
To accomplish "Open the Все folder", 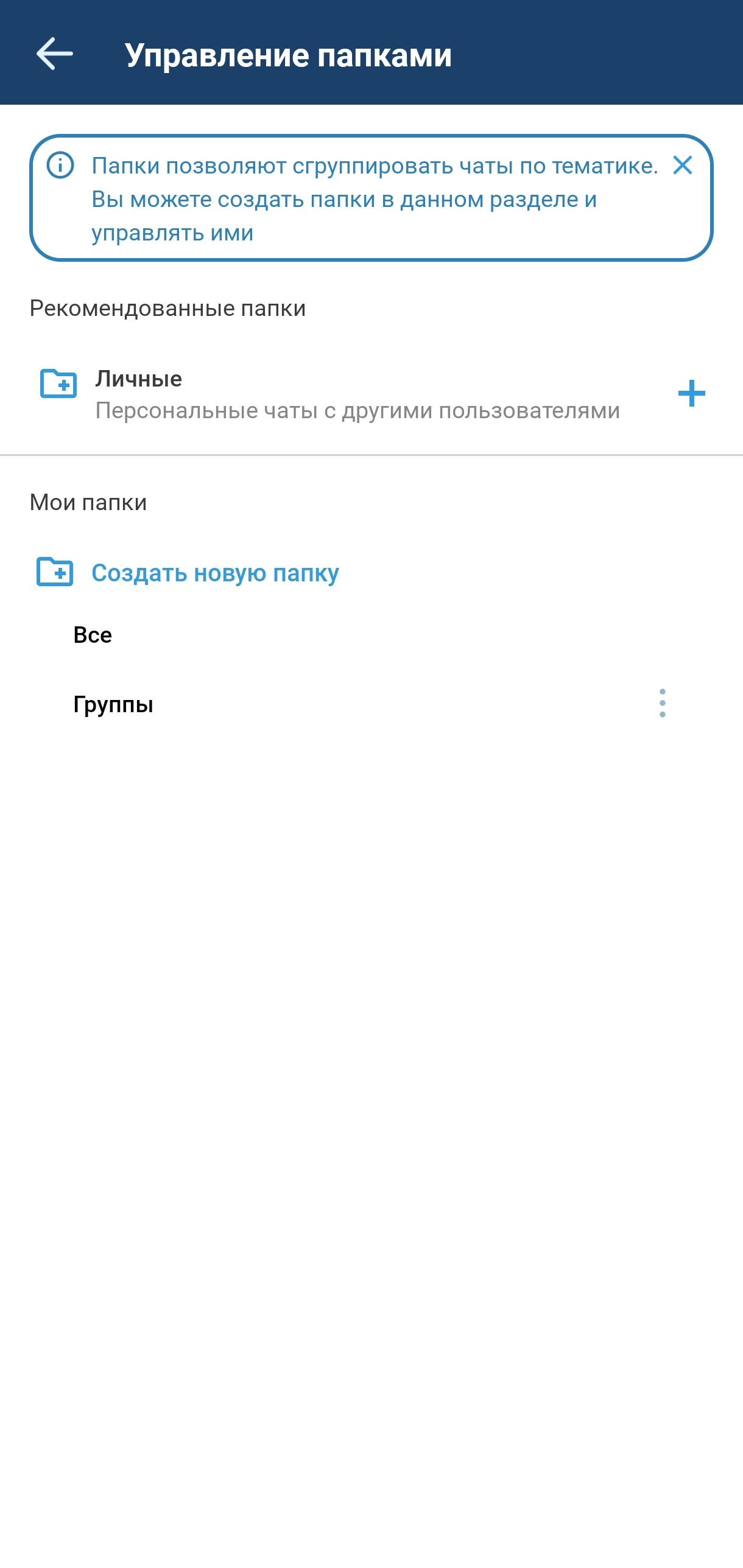I will click(x=93, y=635).
